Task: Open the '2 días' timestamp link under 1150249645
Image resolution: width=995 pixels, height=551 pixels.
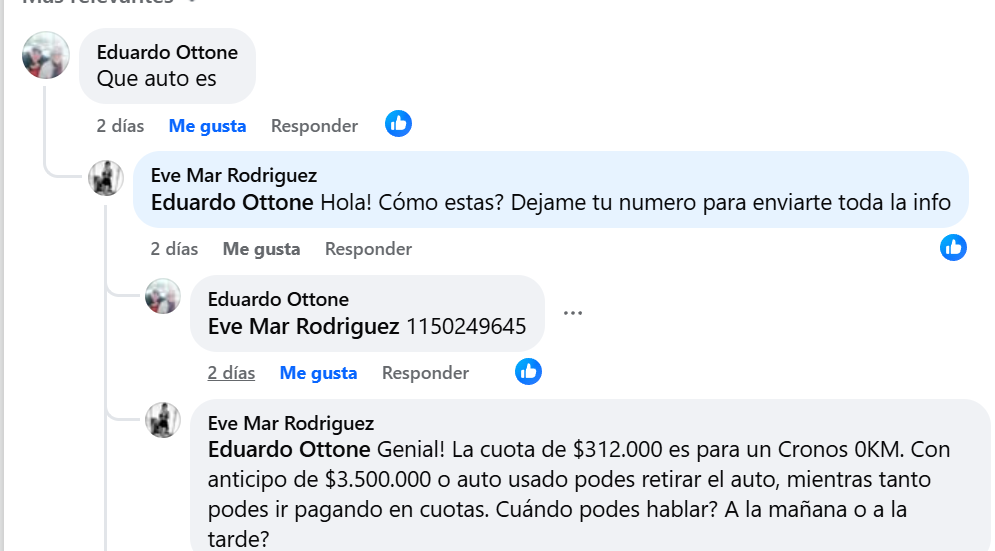Action: 231,373
